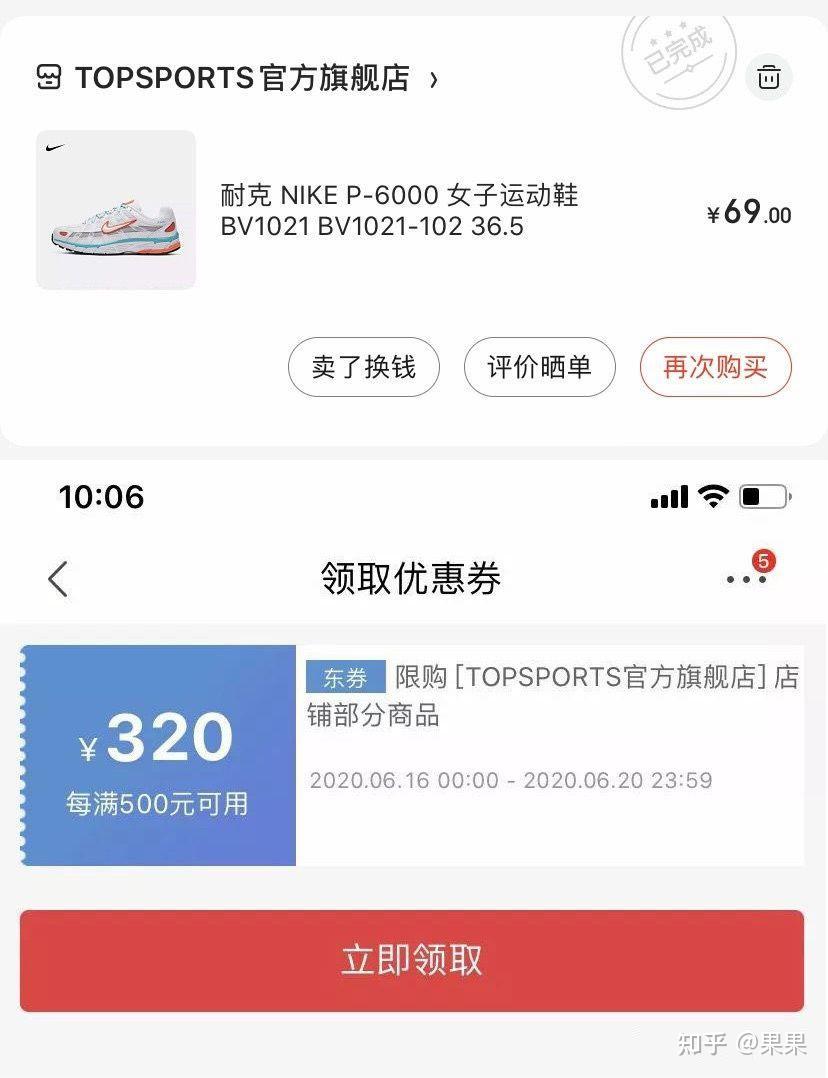Go back from the 领取优惠券 page
Screen dimensions: 828x1078
(x=58, y=578)
